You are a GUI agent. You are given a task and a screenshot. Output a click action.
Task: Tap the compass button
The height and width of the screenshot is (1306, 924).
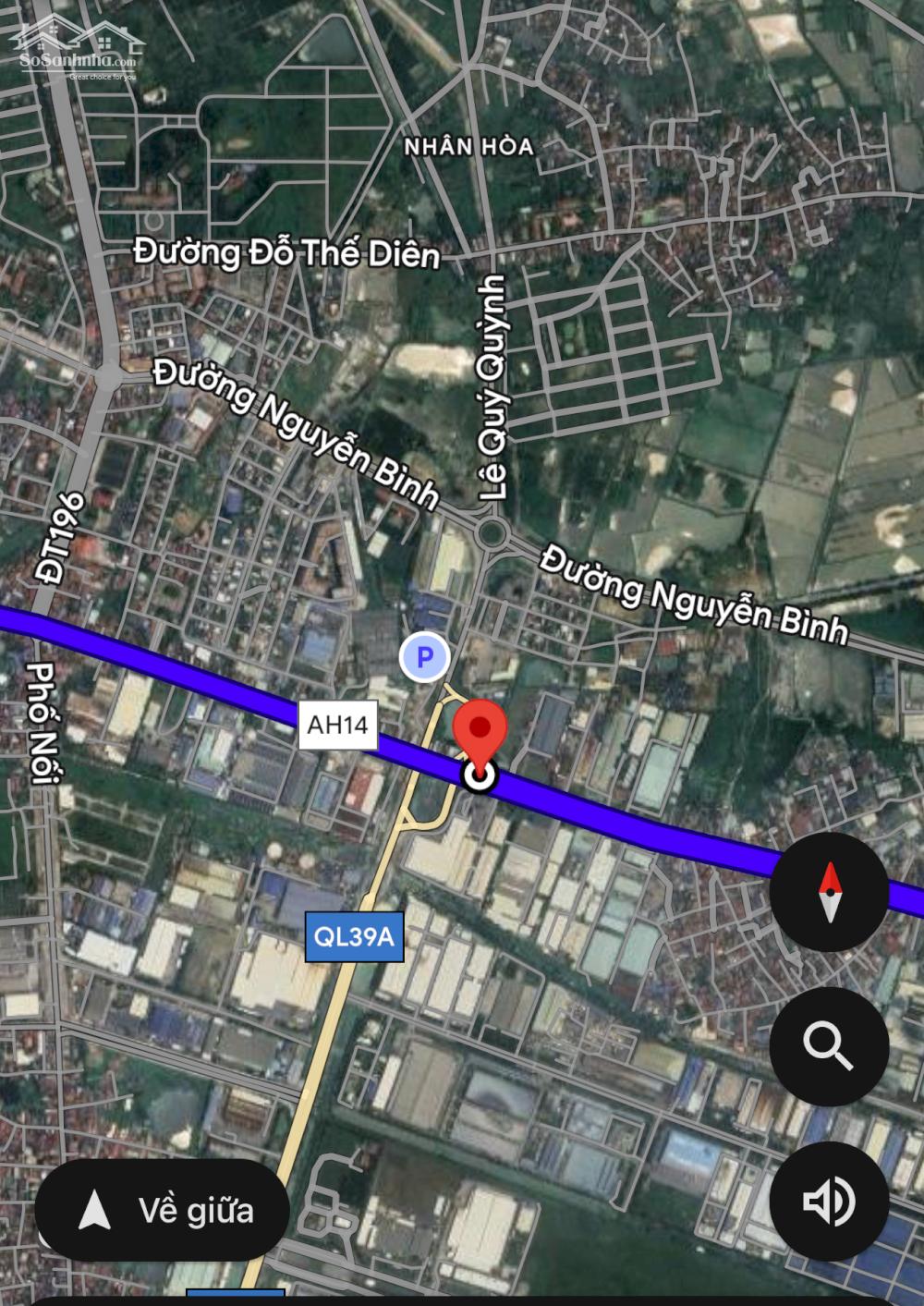(829, 892)
